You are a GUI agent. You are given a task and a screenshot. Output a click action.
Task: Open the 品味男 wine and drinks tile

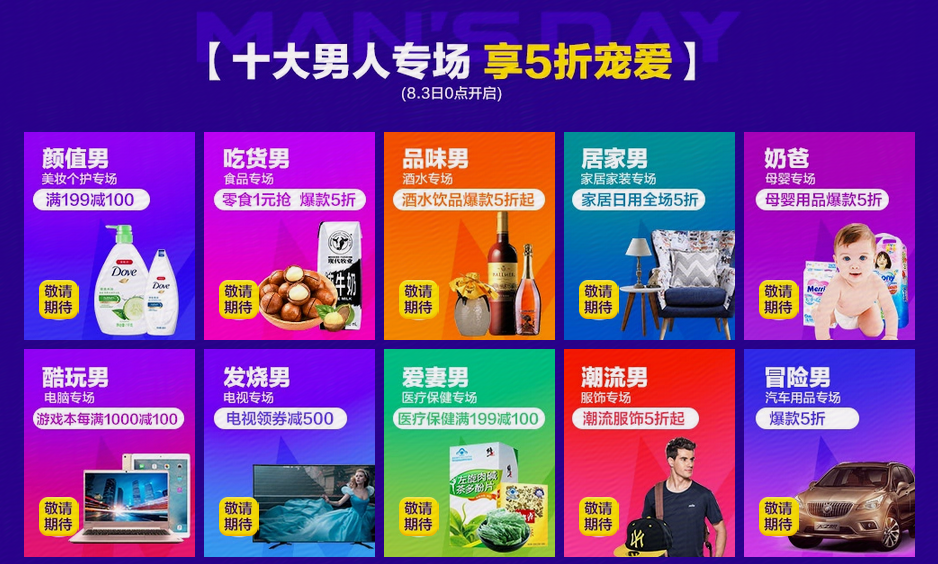click(x=469, y=236)
